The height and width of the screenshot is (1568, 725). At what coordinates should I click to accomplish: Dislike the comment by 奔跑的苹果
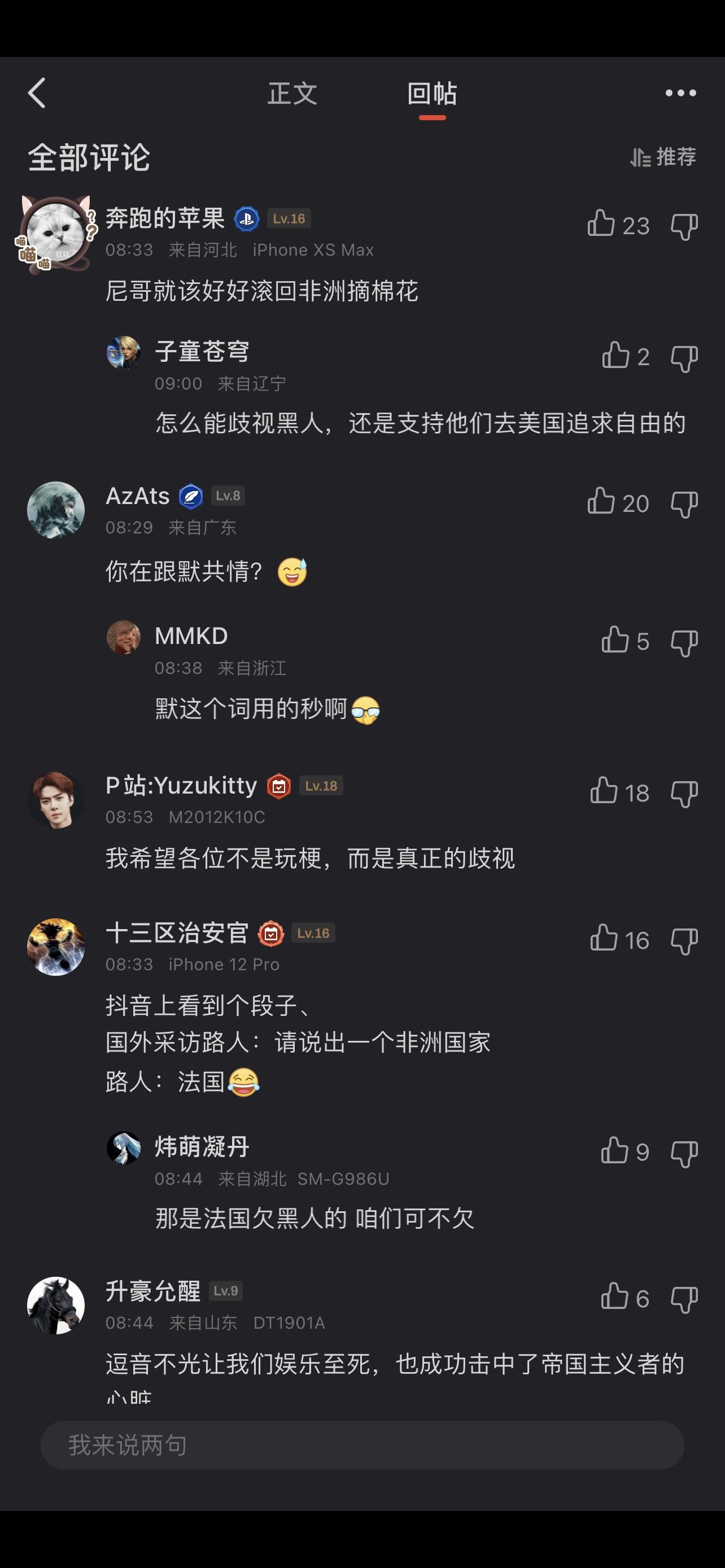684,226
